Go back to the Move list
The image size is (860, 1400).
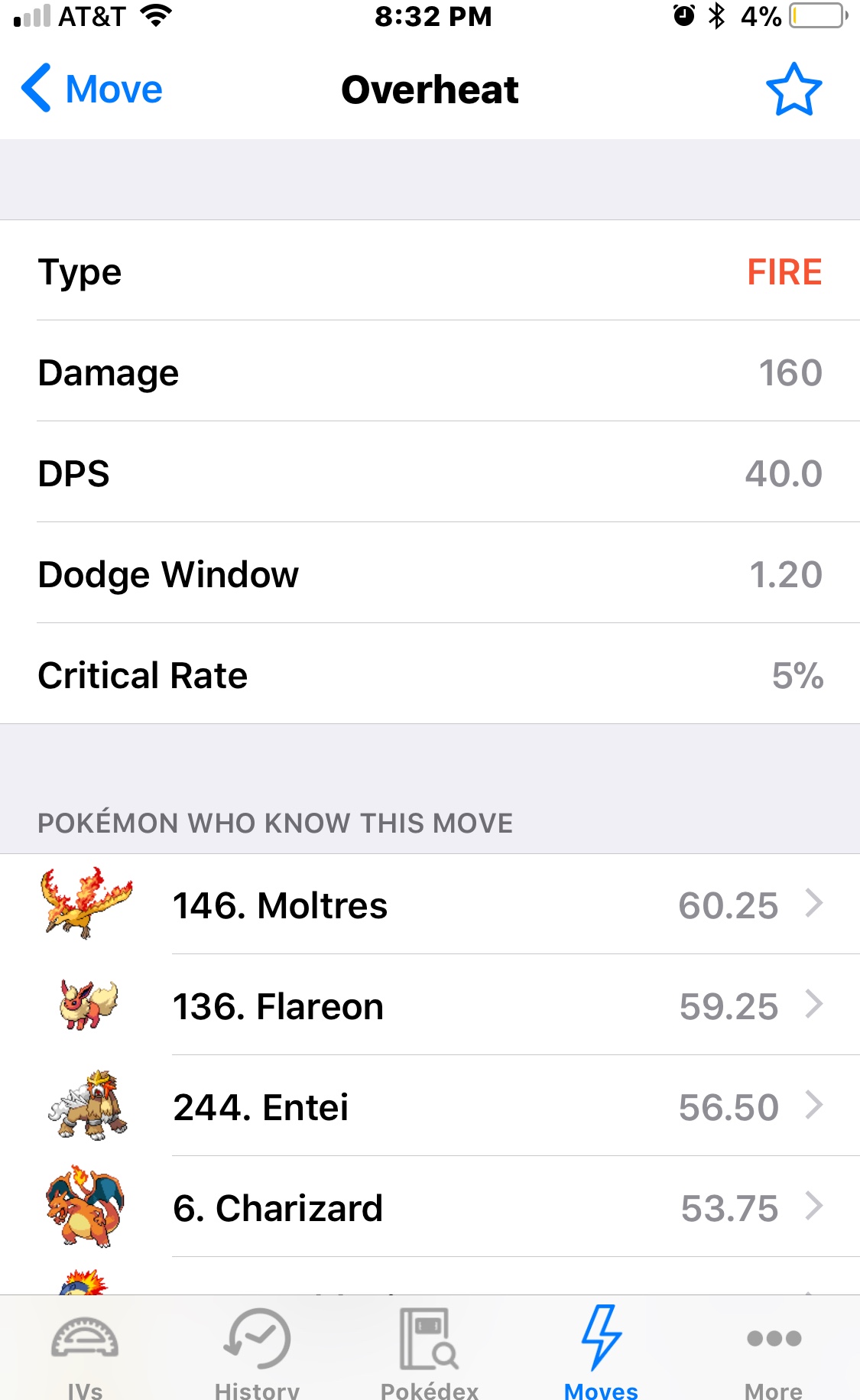[x=92, y=89]
